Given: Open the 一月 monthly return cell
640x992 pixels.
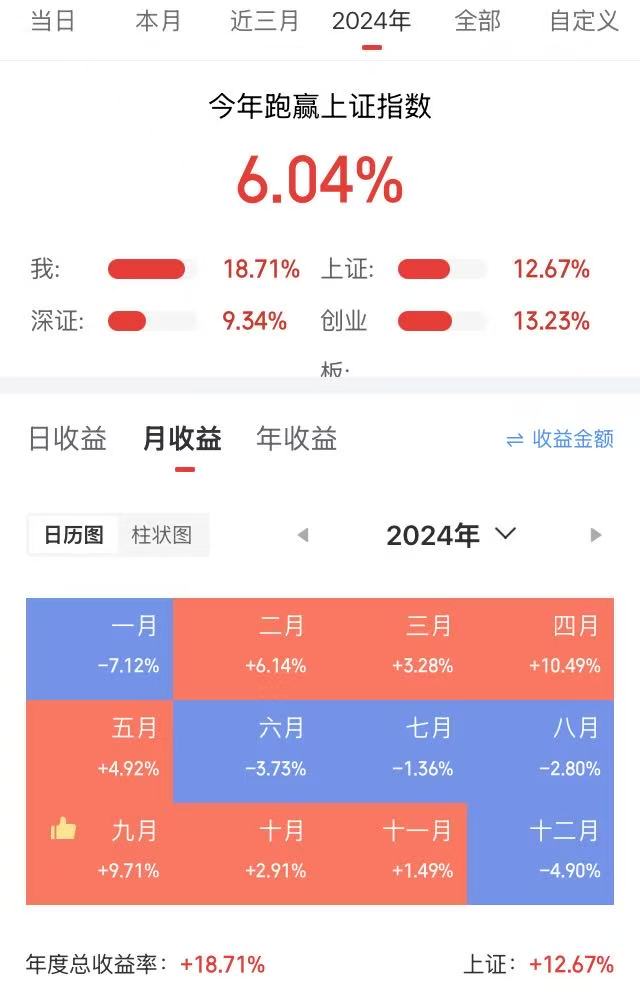Looking at the screenshot, I should click(100, 648).
